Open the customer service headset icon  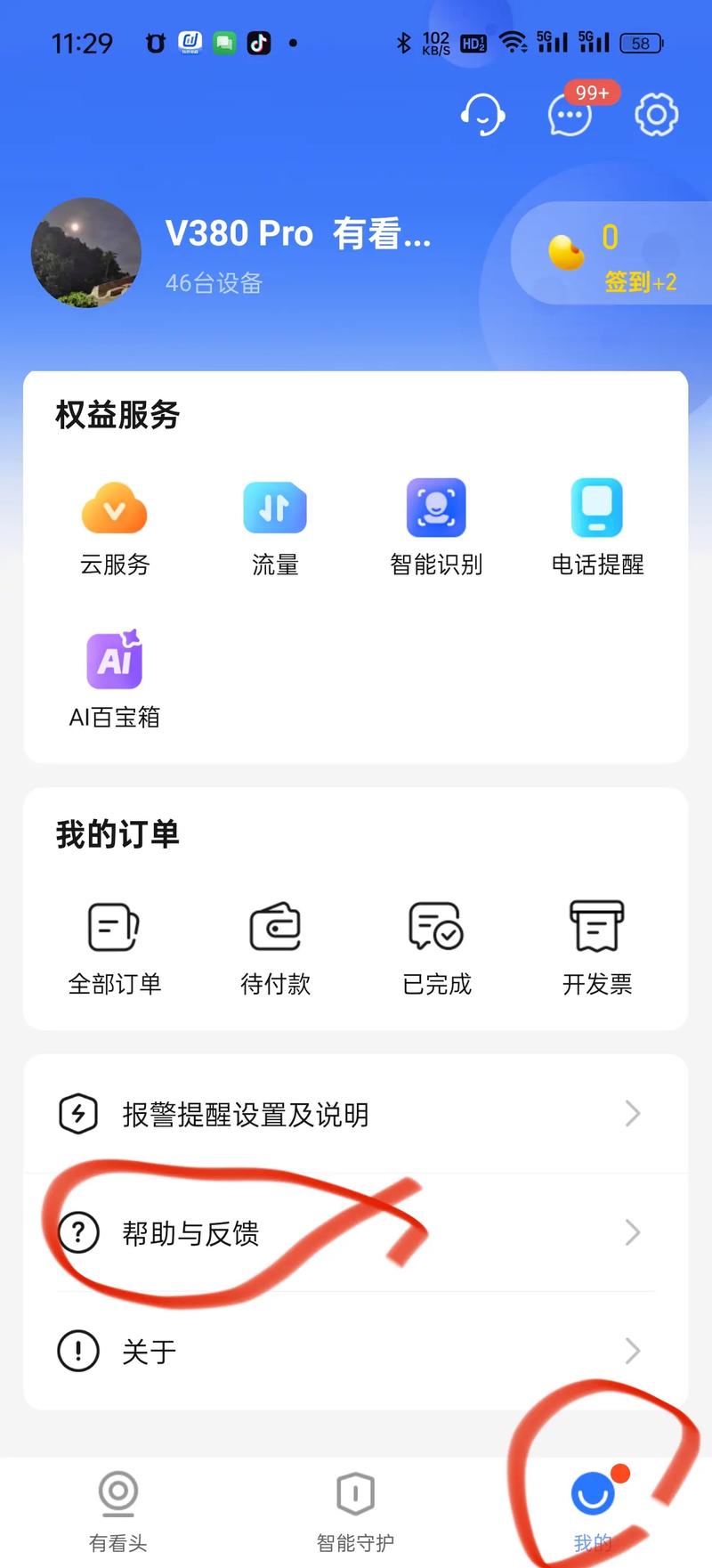click(x=481, y=114)
